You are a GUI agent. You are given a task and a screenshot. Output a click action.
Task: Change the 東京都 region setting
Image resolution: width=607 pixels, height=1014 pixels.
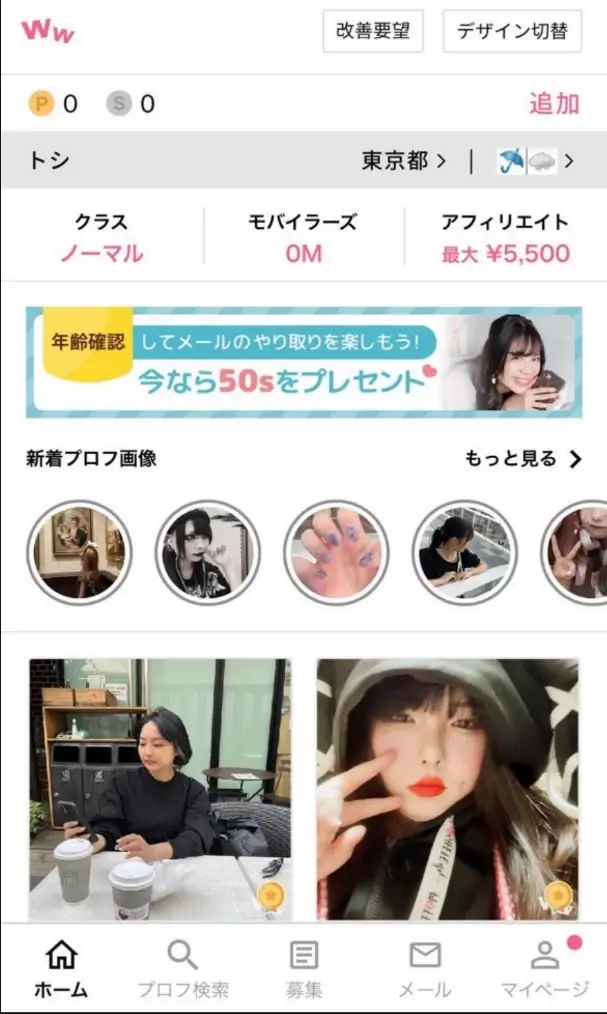[403, 161]
